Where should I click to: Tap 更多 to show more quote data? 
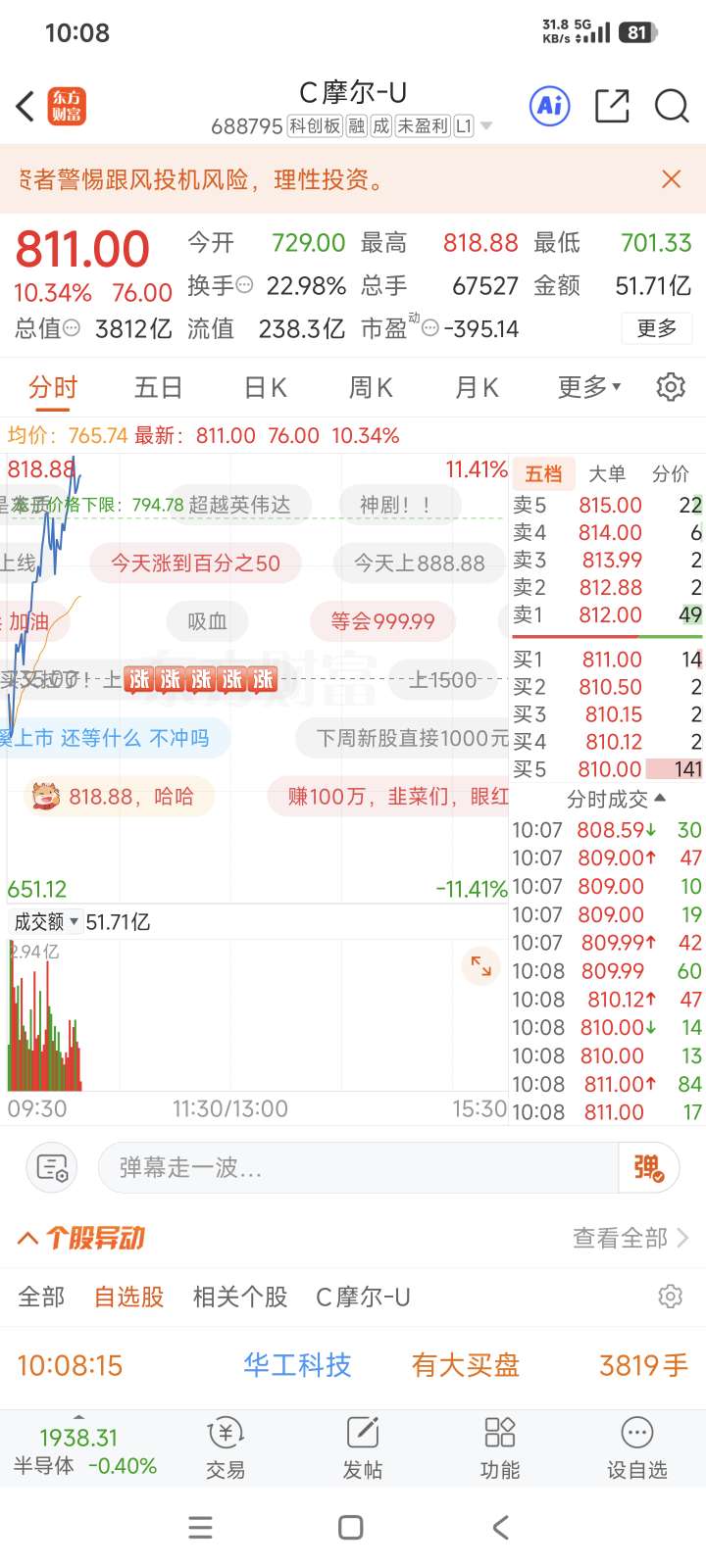656,328
